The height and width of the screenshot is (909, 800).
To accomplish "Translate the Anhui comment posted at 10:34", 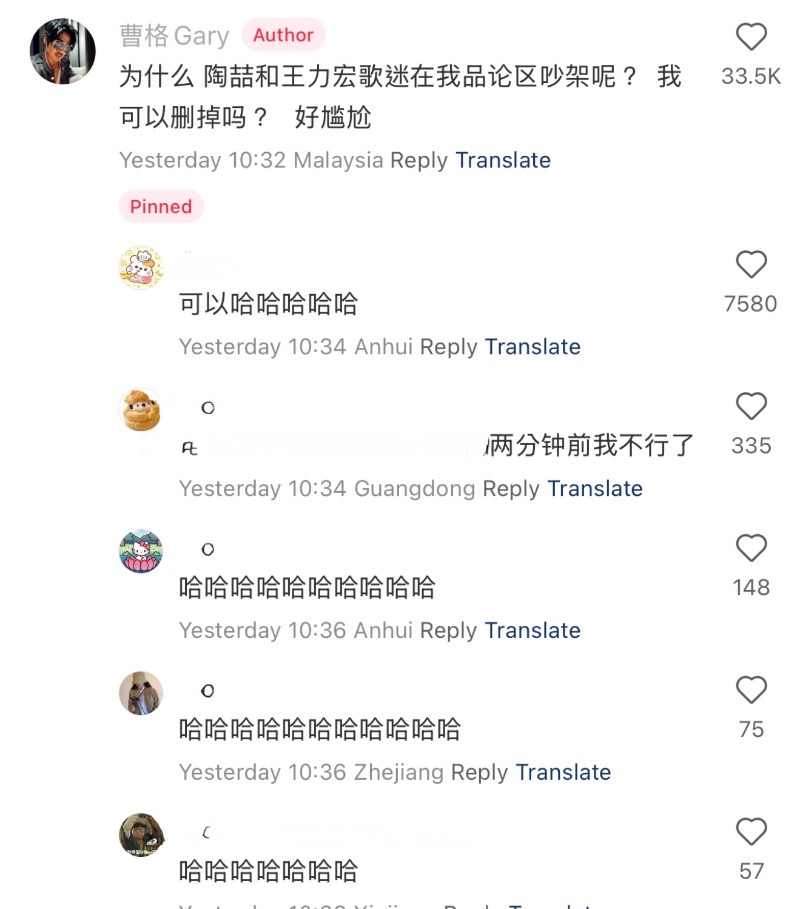I will [532, 347].
